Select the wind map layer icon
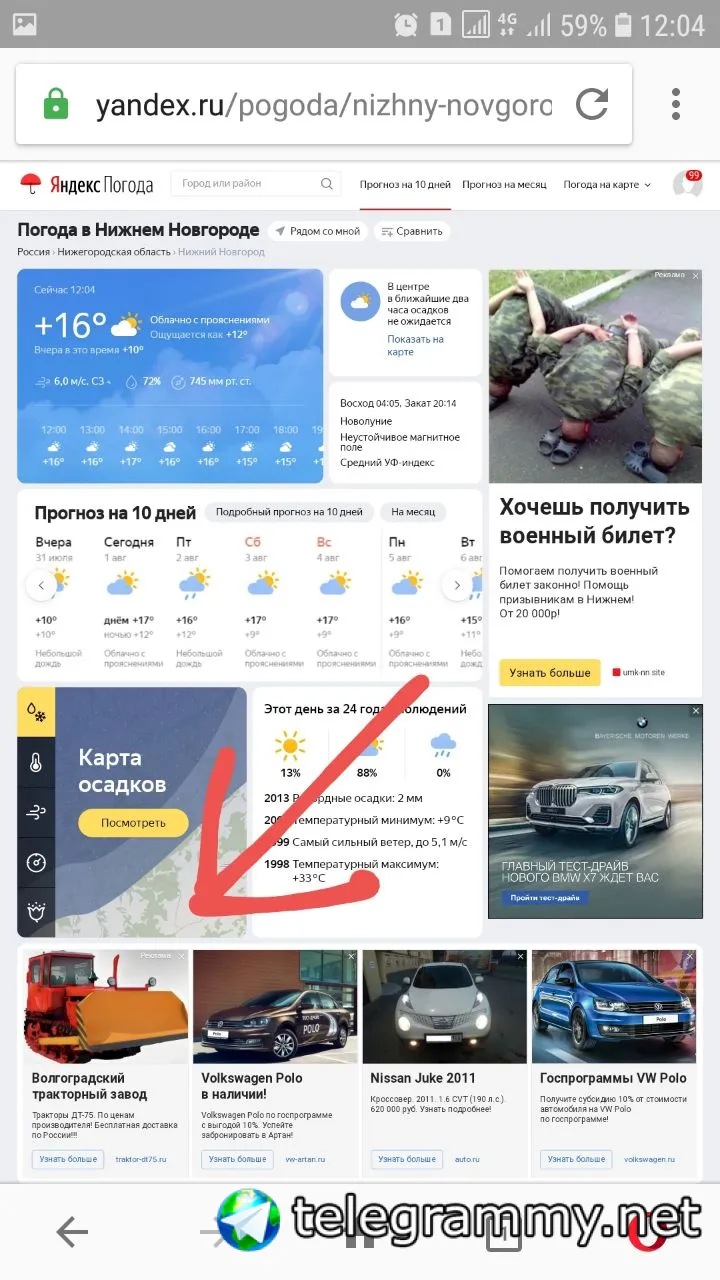This screenshot has height=1280, width=720. (36, 812)
